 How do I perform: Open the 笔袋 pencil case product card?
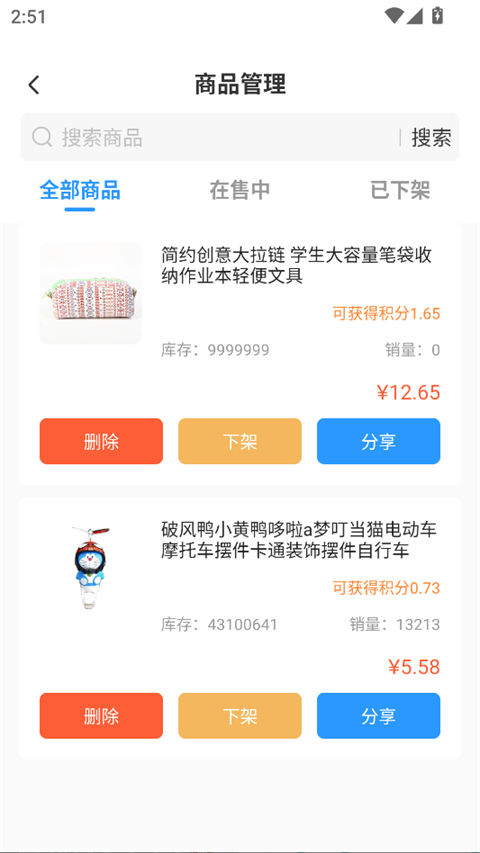(x=240, y=321)
